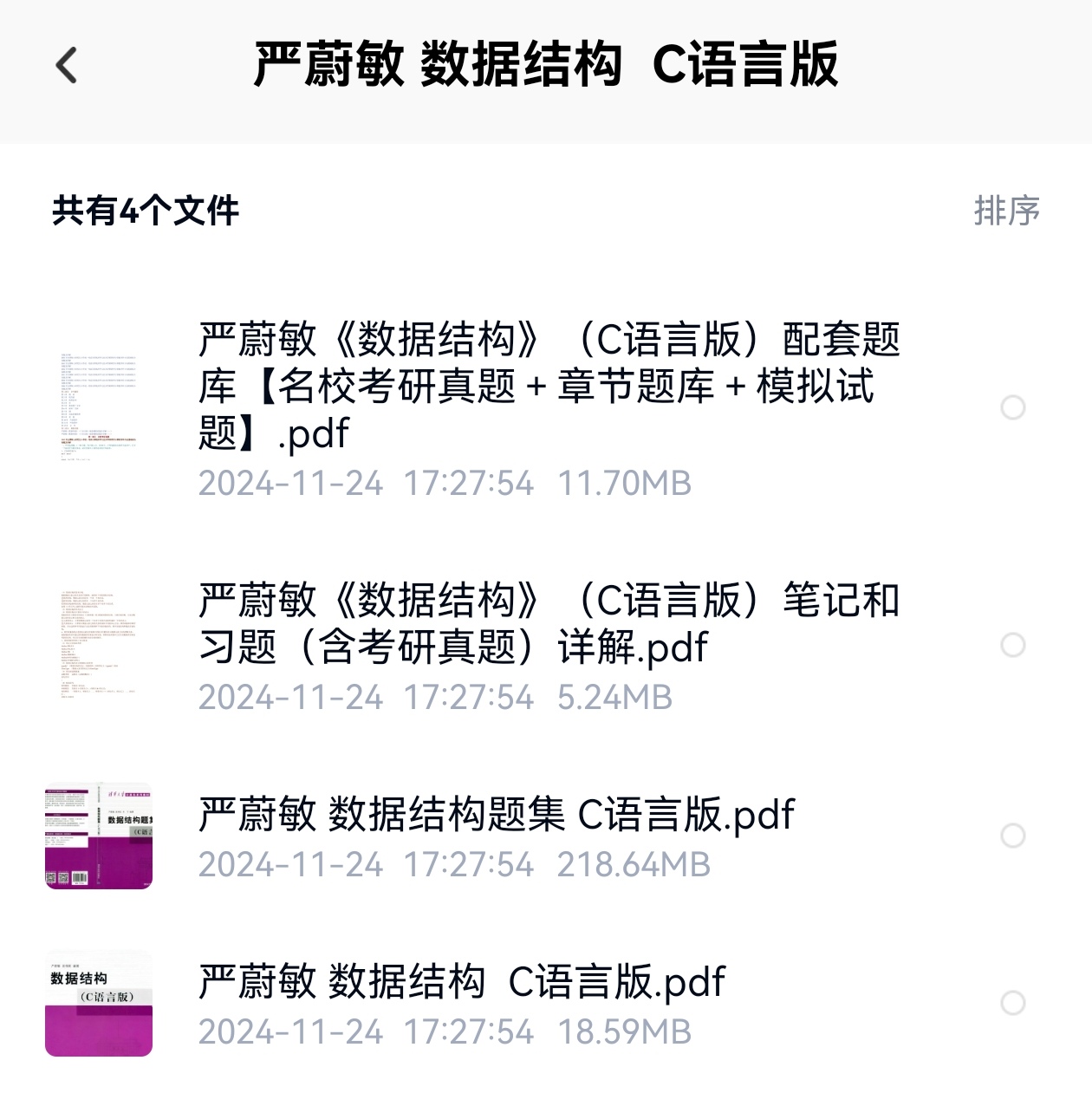
Task: Tap the date 2024-11-24 on the last file
Action: tap(289, 1031)
